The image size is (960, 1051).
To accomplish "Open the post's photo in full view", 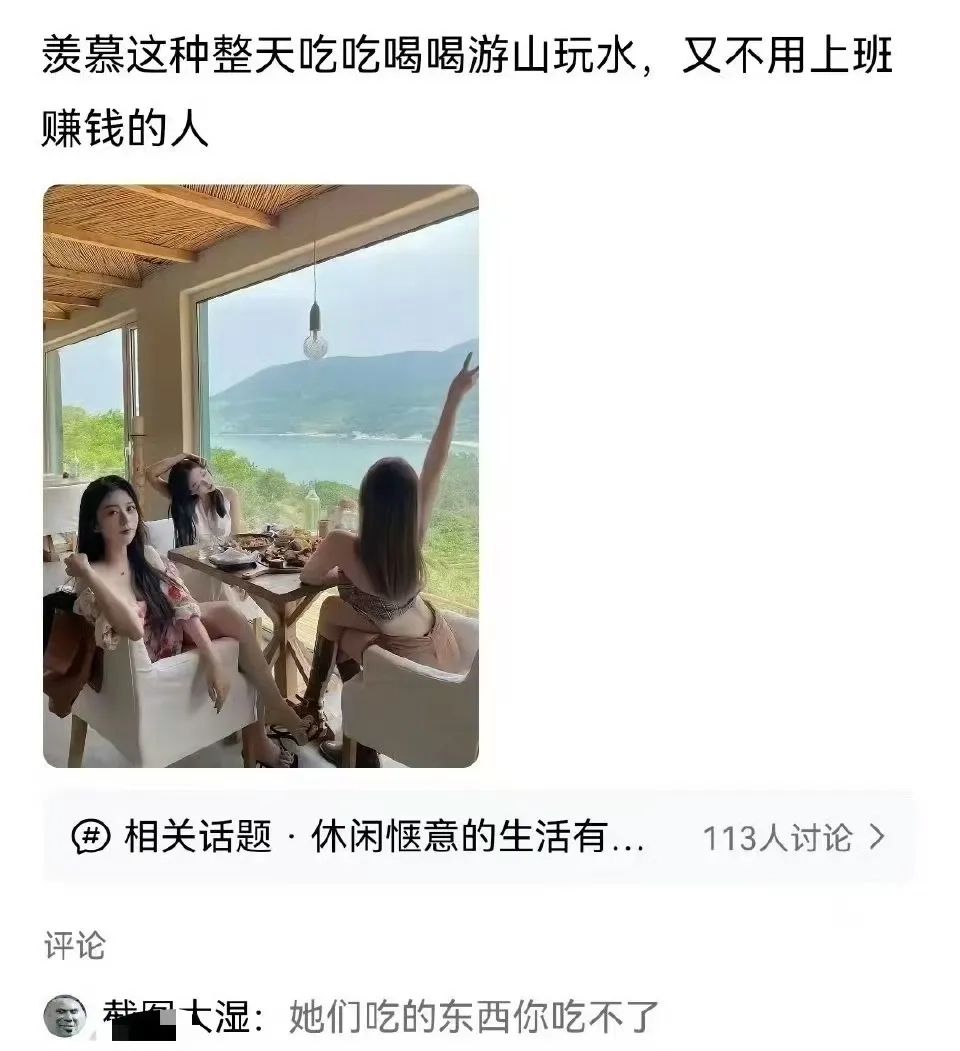I will click(x=260, y=476).
